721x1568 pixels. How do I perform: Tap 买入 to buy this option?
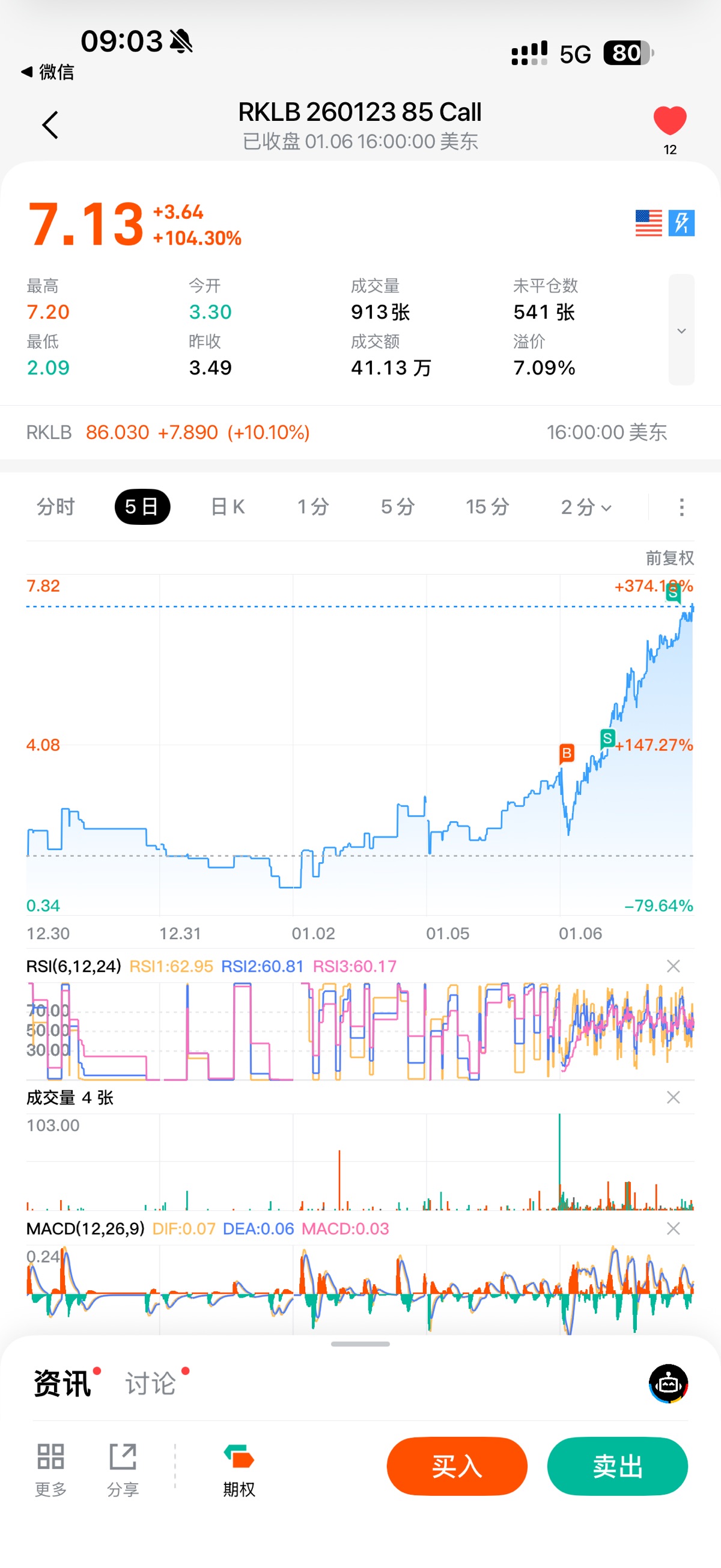(x=456, y=1466)
